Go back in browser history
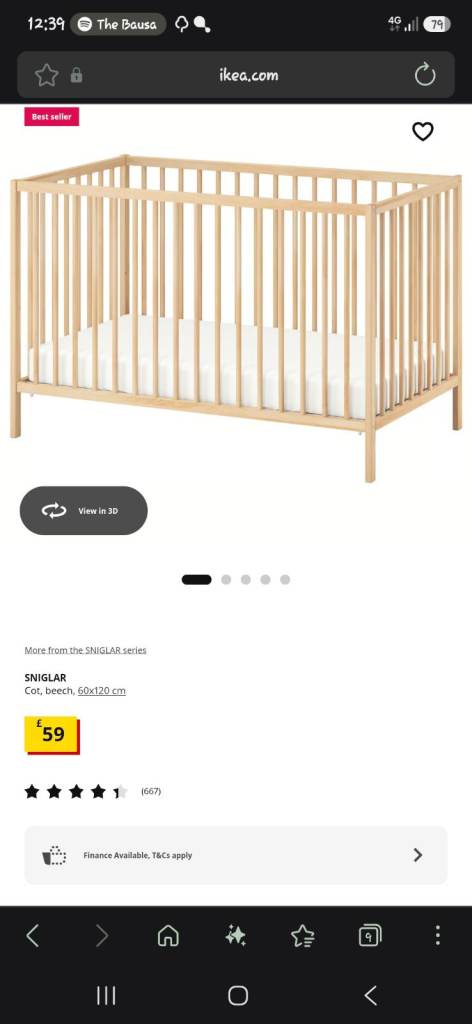 coord(33,936)
